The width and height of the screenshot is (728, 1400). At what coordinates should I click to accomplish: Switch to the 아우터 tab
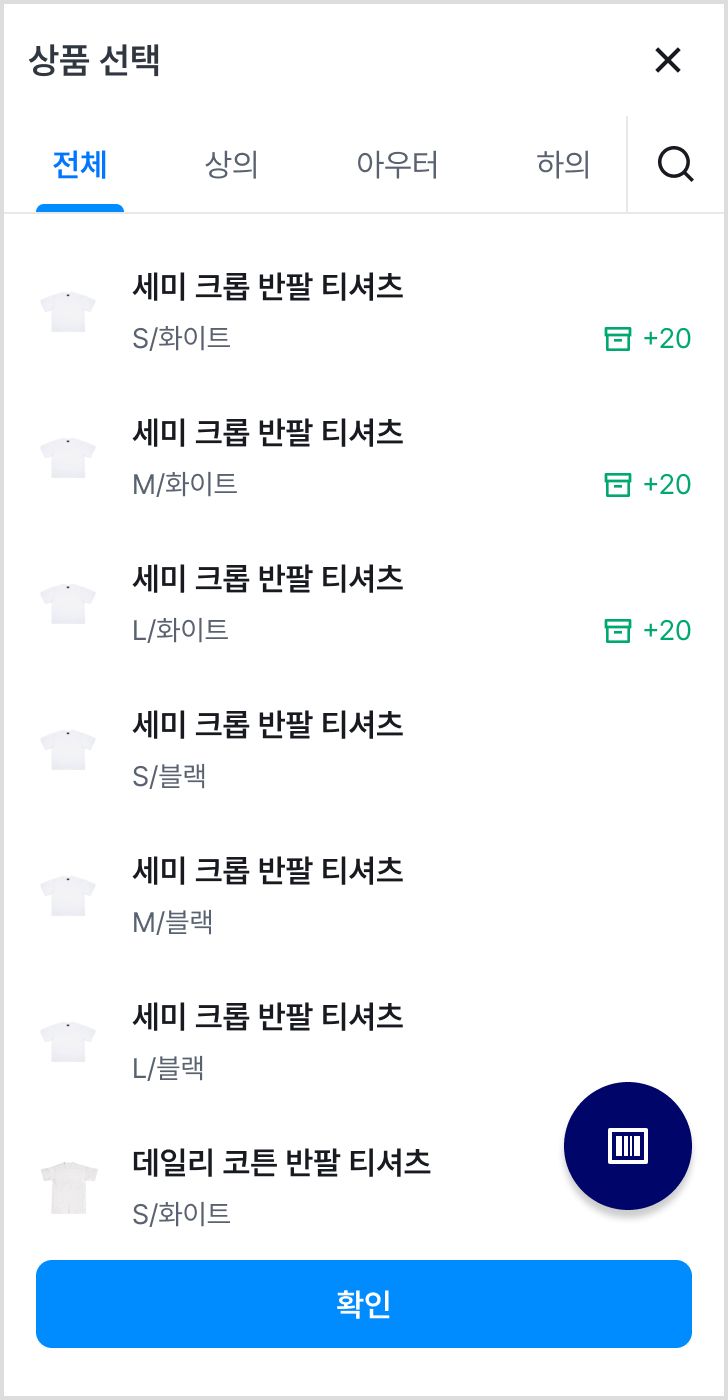pyautogui.click(x=397, y=164)
